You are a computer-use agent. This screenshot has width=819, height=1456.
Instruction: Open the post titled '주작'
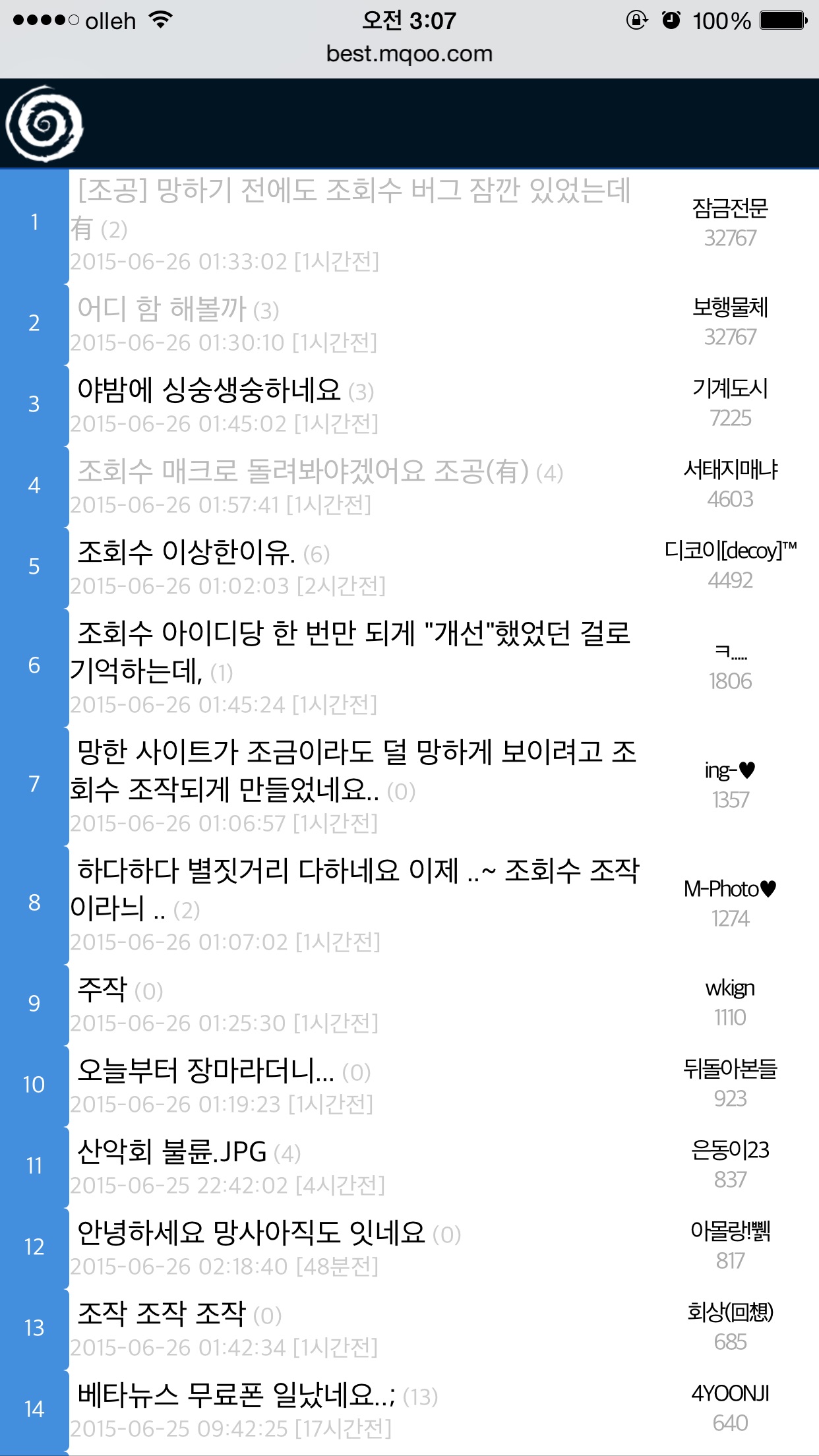click(x=103, y=989)
